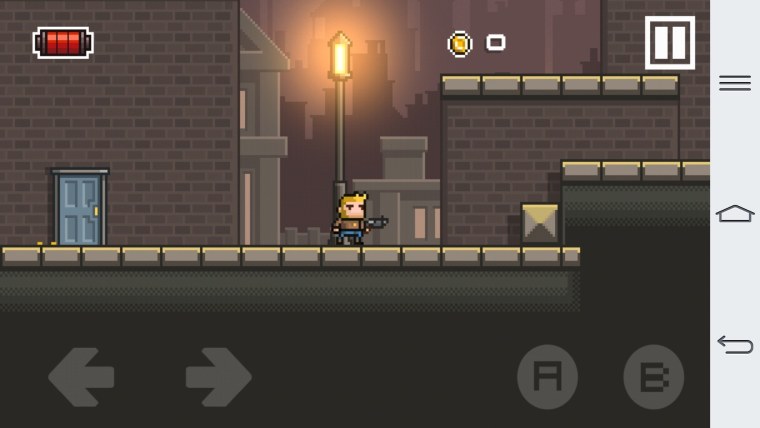760x428 pixels.
Task: Tap the B action button
Action: tap(653, 377)
